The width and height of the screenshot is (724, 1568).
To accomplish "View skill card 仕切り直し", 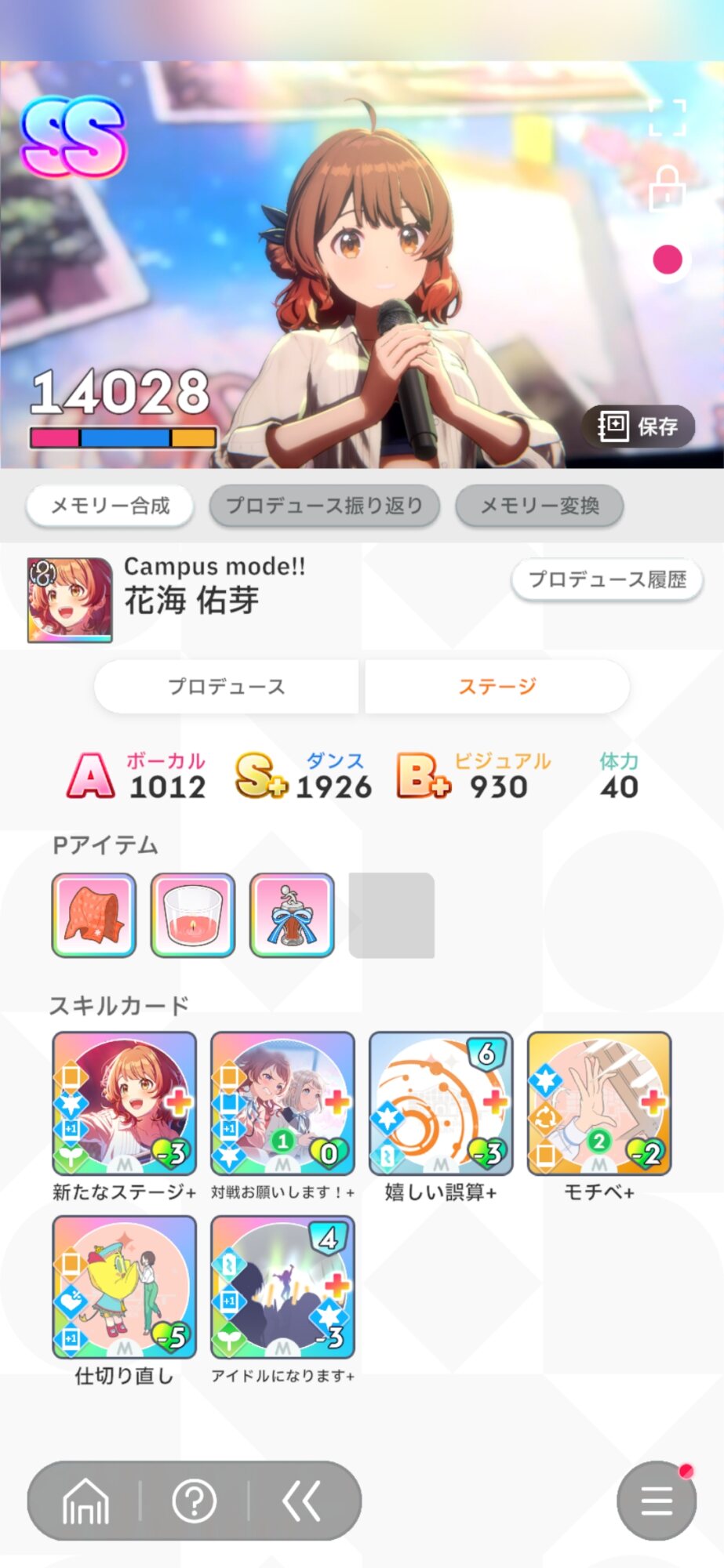I will tap(124, 1287).
